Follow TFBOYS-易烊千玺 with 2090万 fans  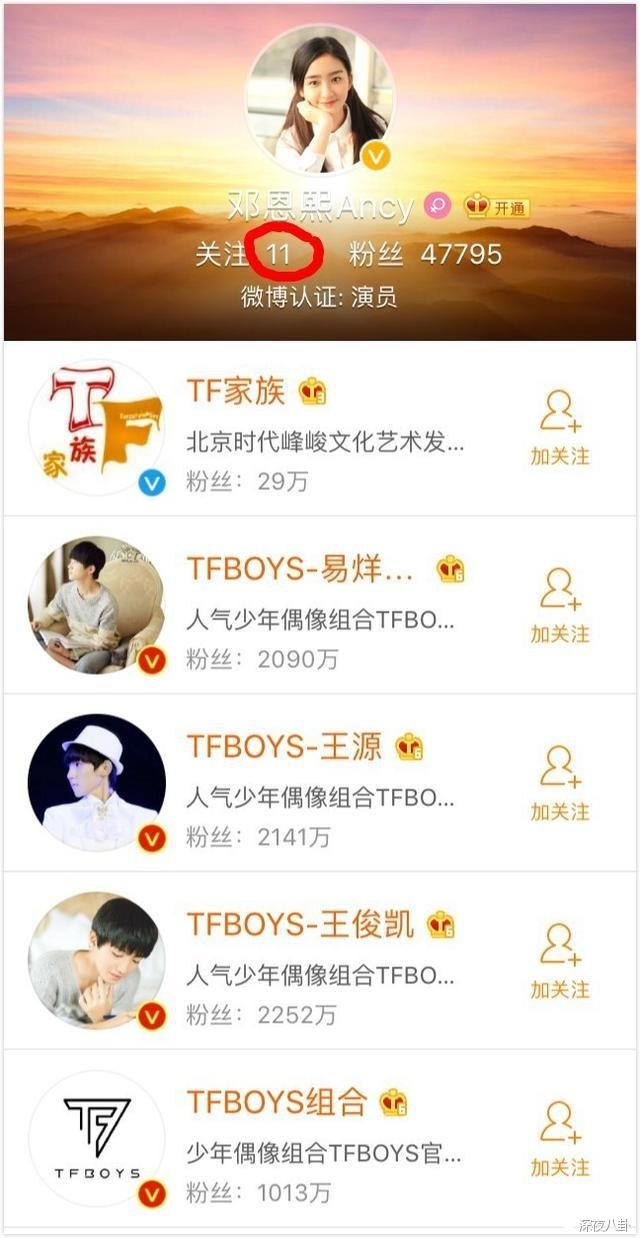559,606
